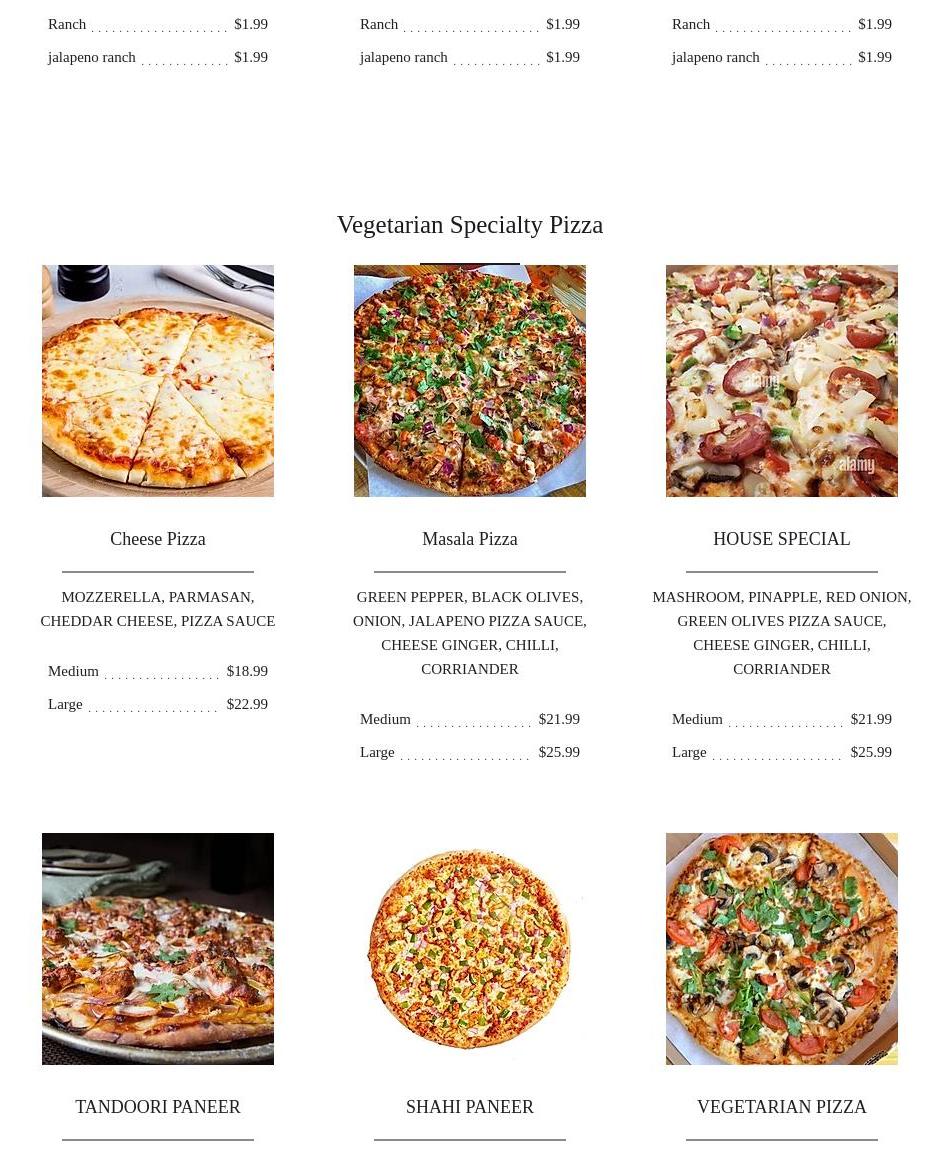Open the TANDOORI PANEER pizza photo
This screenshot has height=1152, width=945.
coord(158,949)
